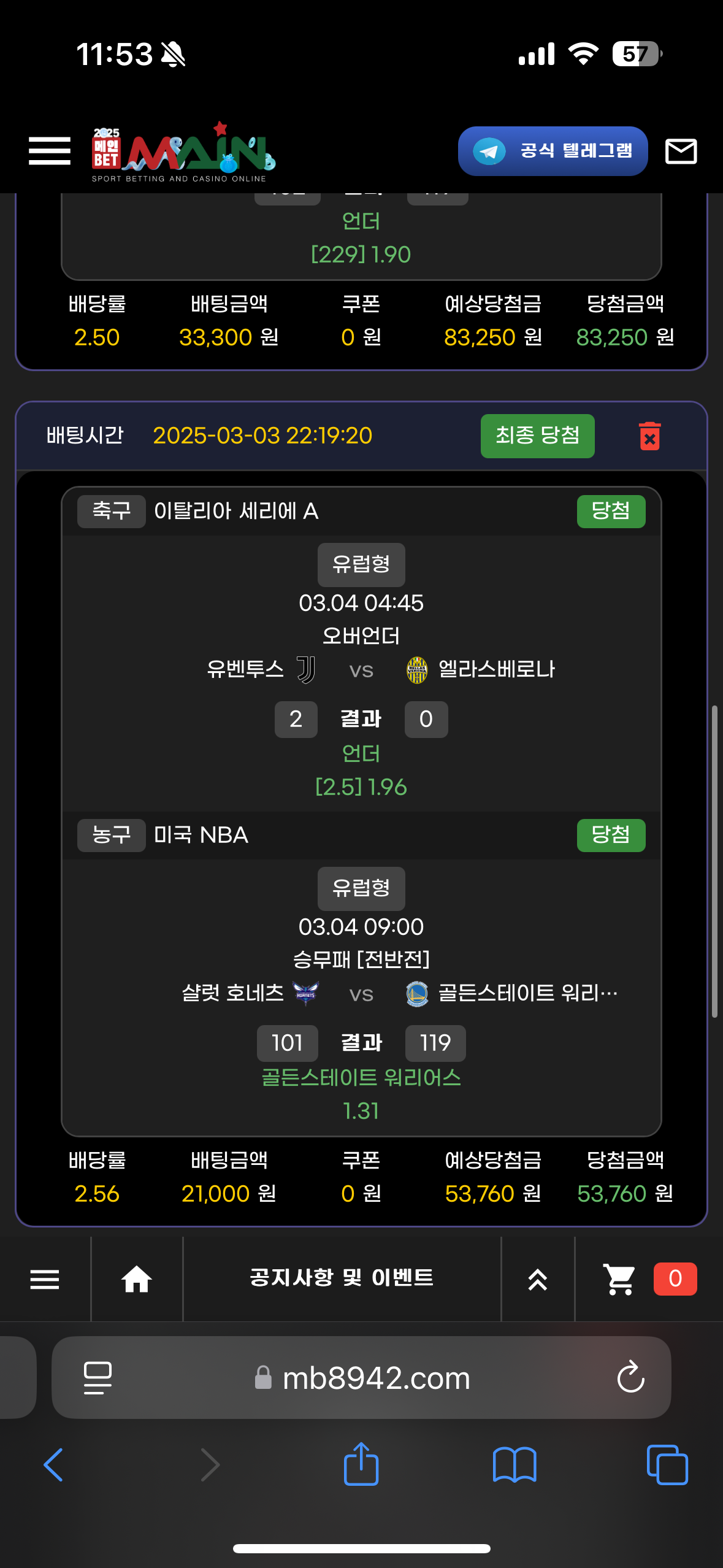Screen dimensions: 723x1568
Task: Tap the mb8942.com address bar
Action: click(x=375, y=1378)
